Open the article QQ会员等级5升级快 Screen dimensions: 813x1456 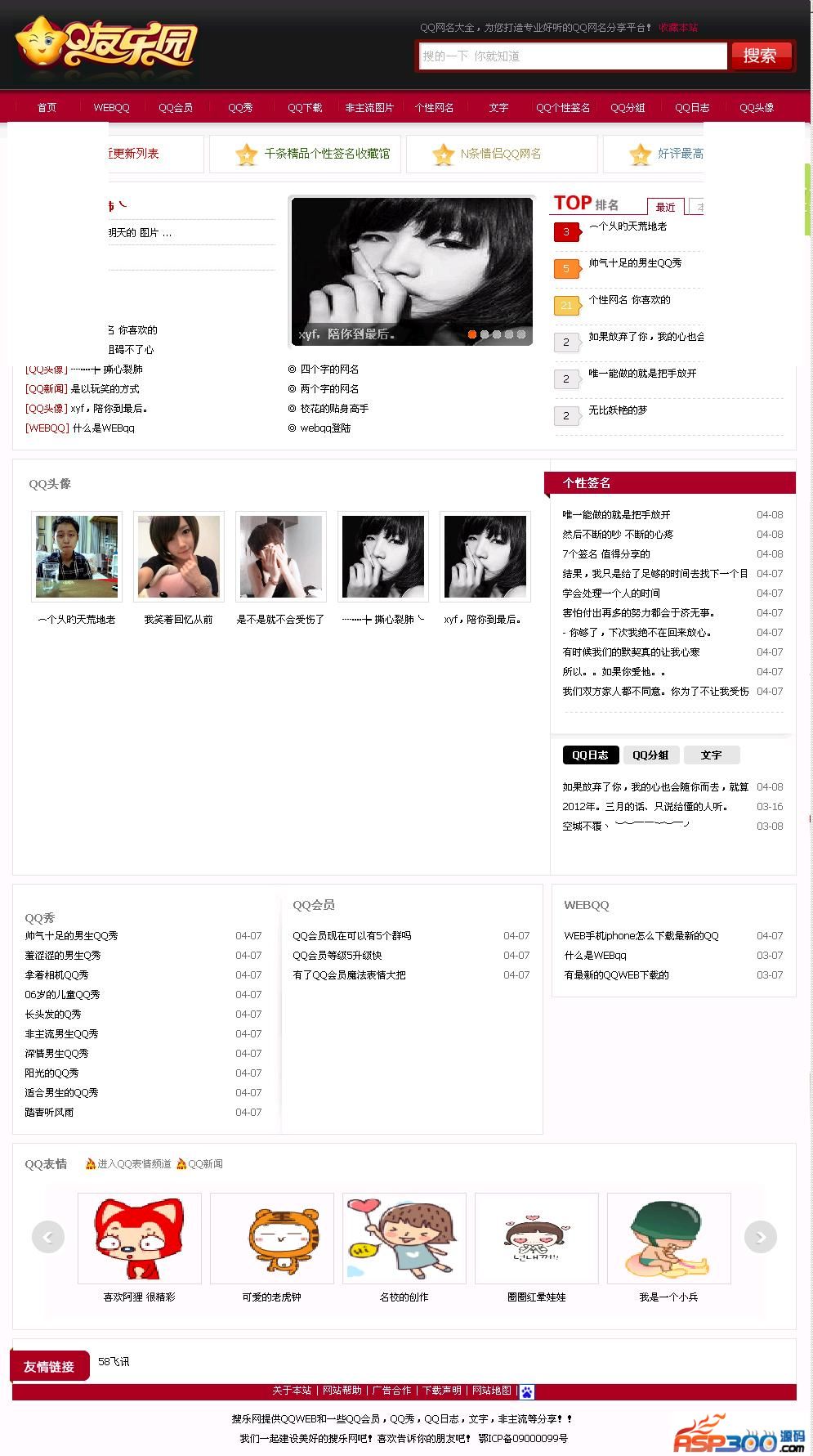point(337,956)
